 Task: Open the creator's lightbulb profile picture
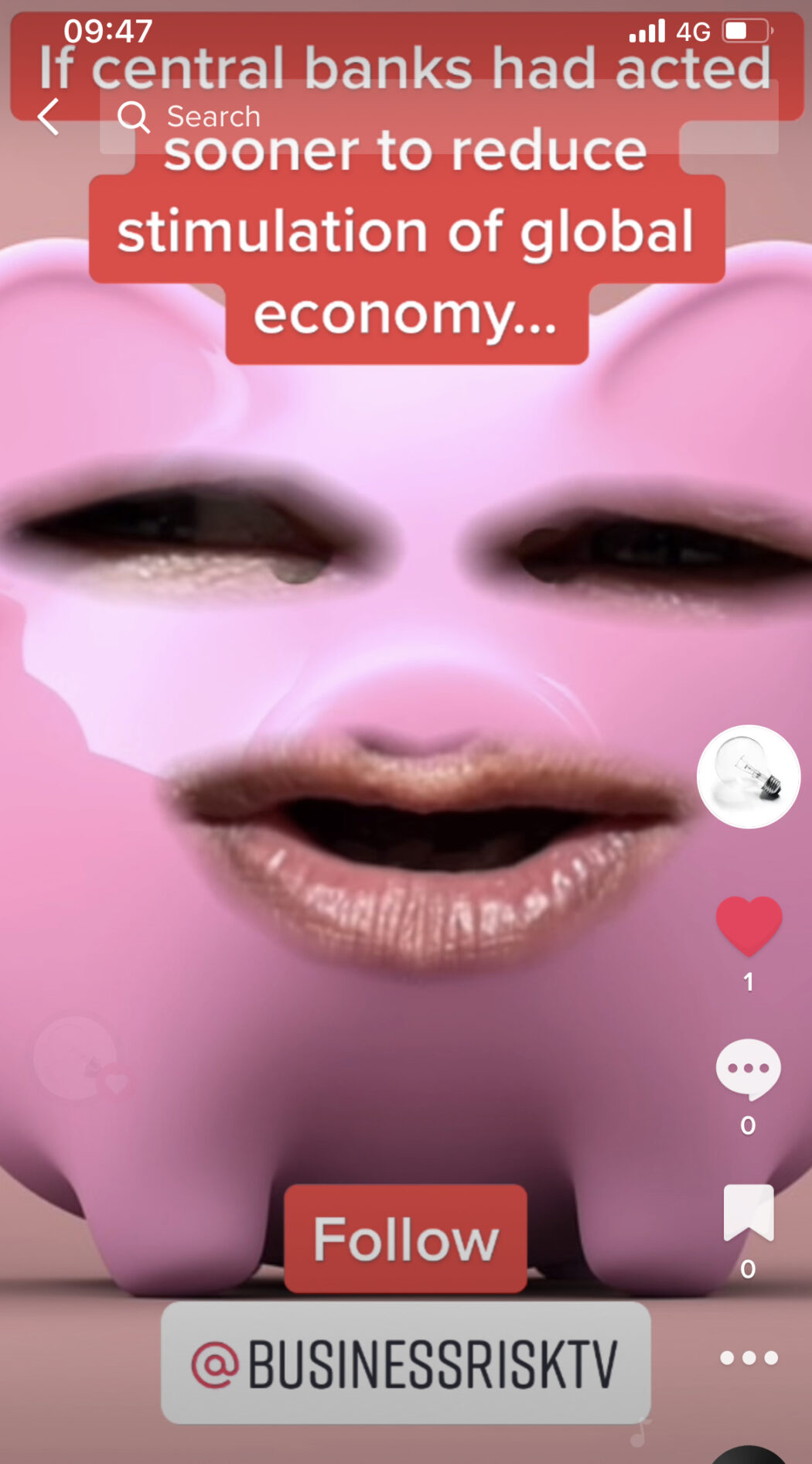748,776
